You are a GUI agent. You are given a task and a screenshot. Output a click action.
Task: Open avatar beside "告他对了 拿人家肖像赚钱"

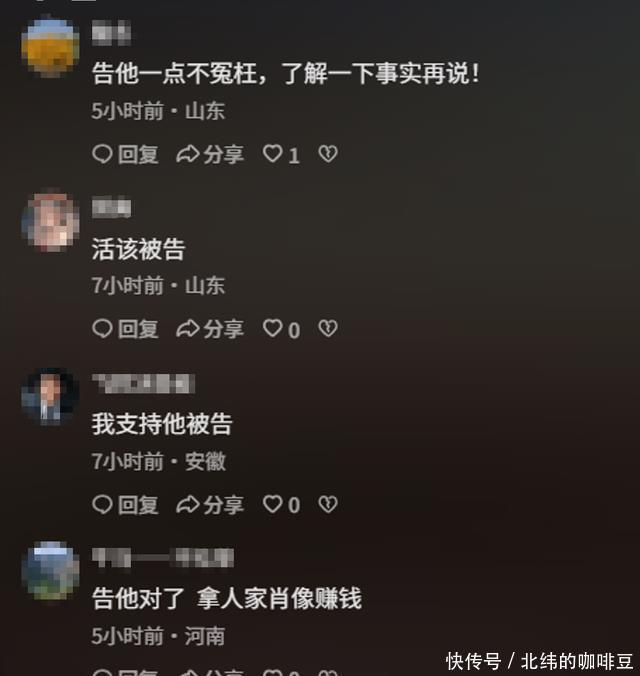point(50,571)
